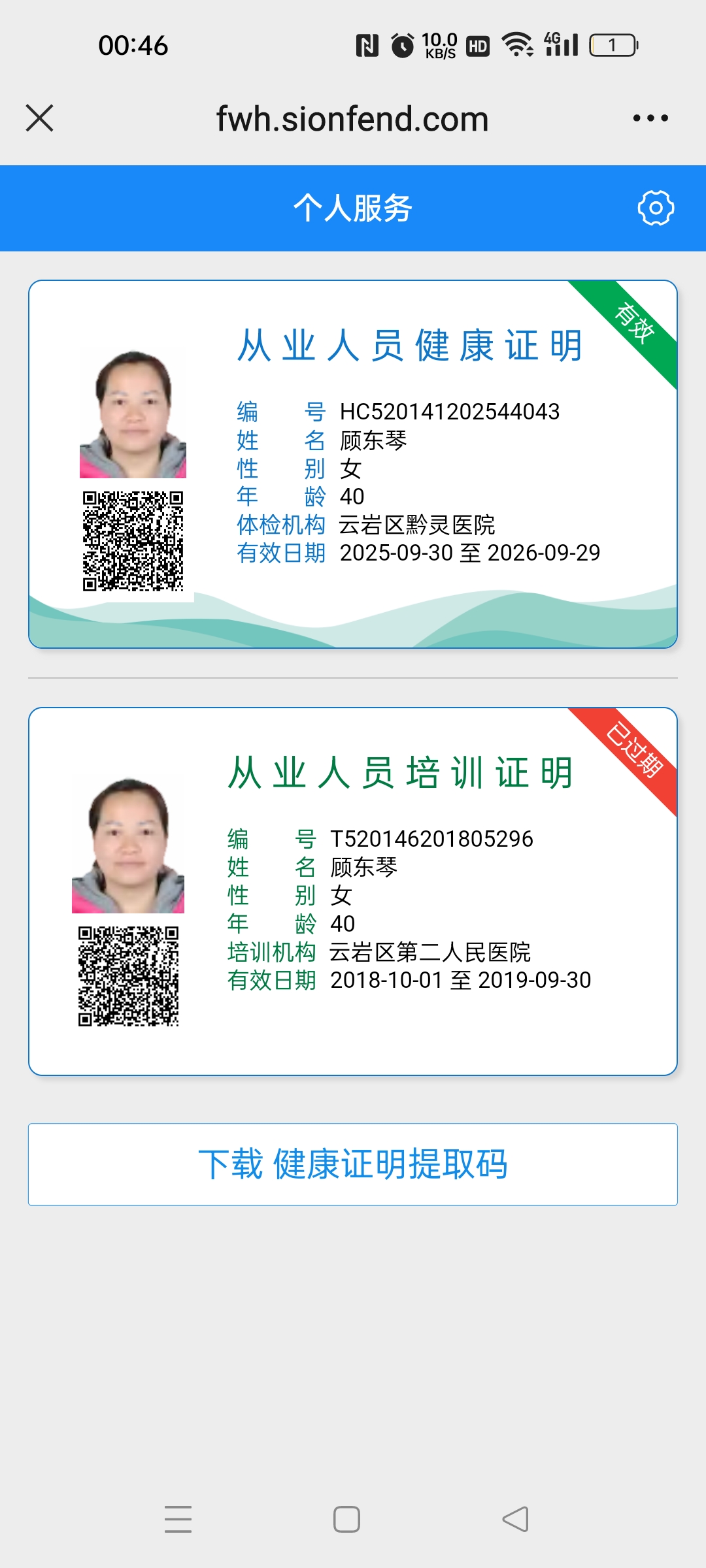Open the 从业人员培训证明 card
706x1568 pixels.
coord(353,891)
